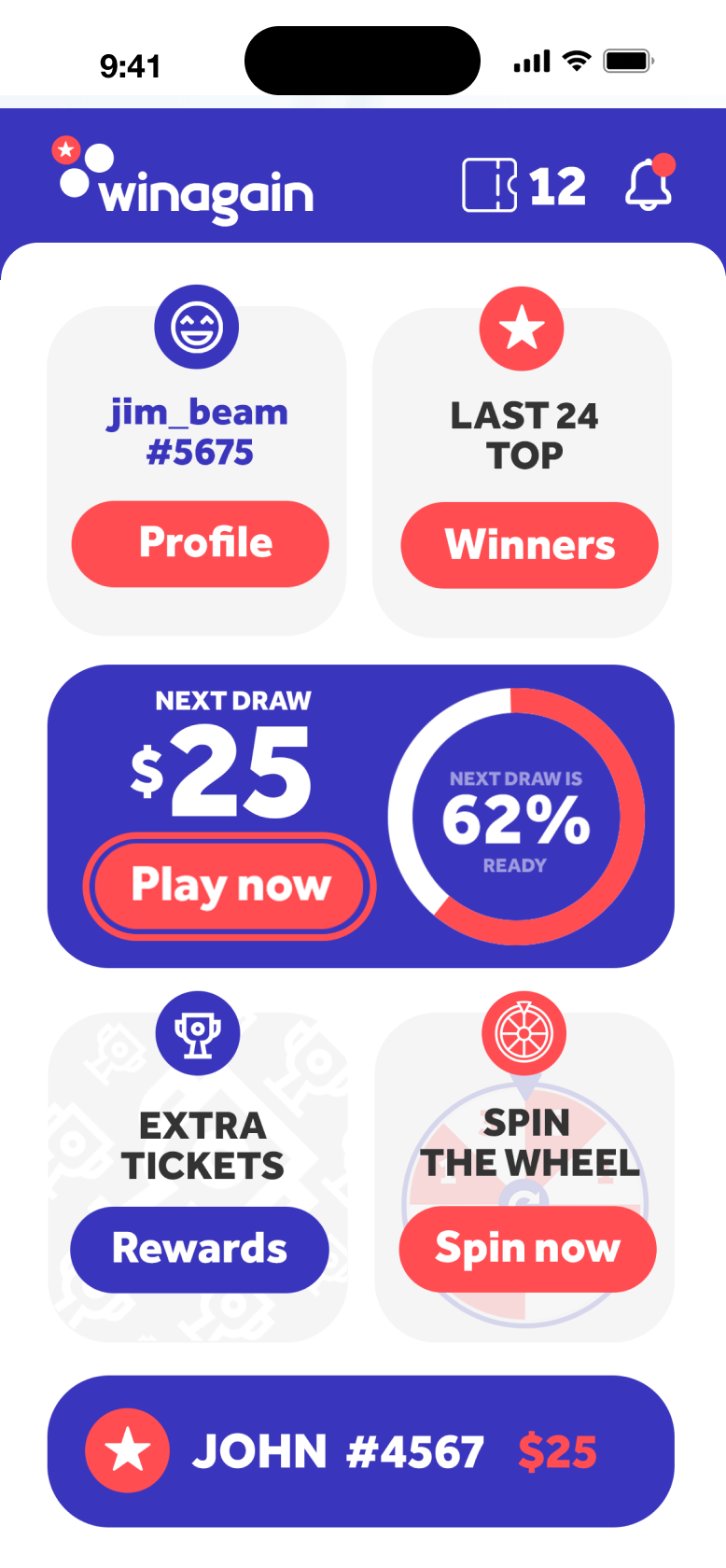Open the tickets counter showing 12
The height and width of the screenshot is (1568, 726).
tap(524, 186)
